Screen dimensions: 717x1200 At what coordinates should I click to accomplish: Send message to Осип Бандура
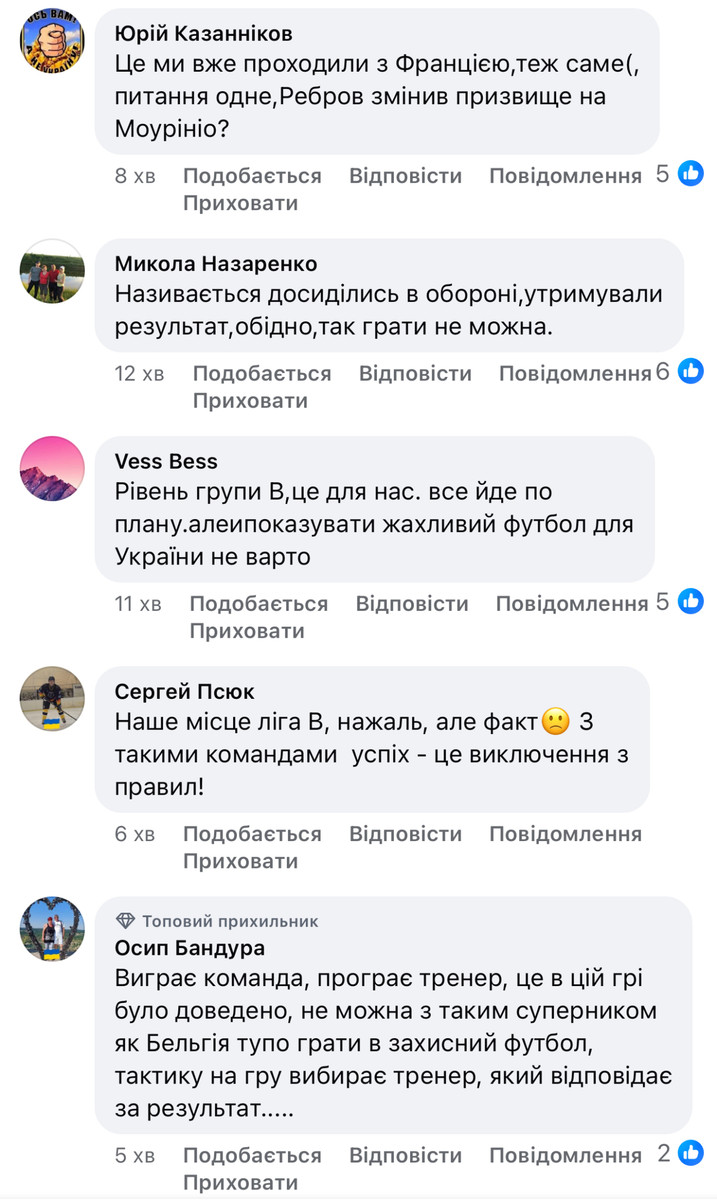tap(565, 1156)
